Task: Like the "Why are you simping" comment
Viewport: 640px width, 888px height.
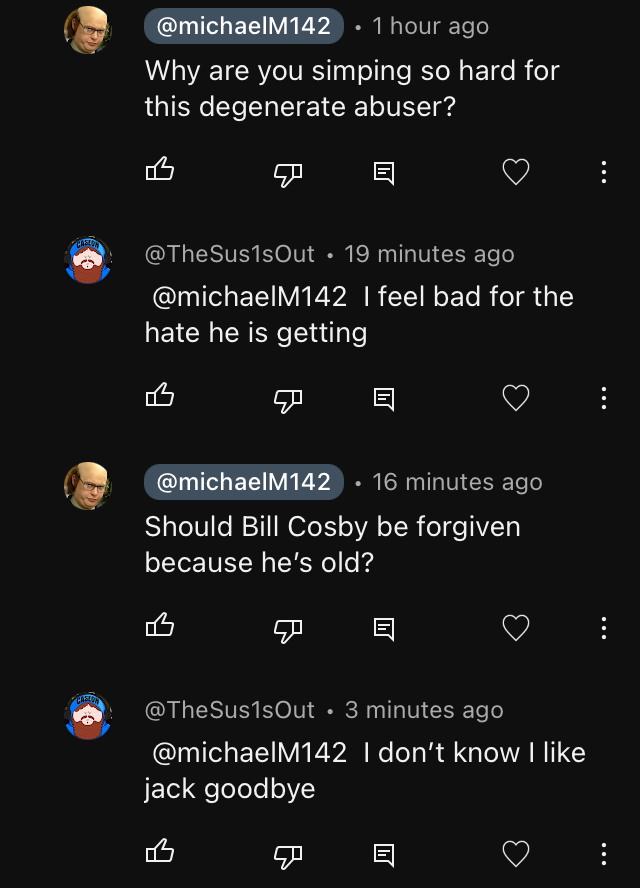Action: point(160,171)
